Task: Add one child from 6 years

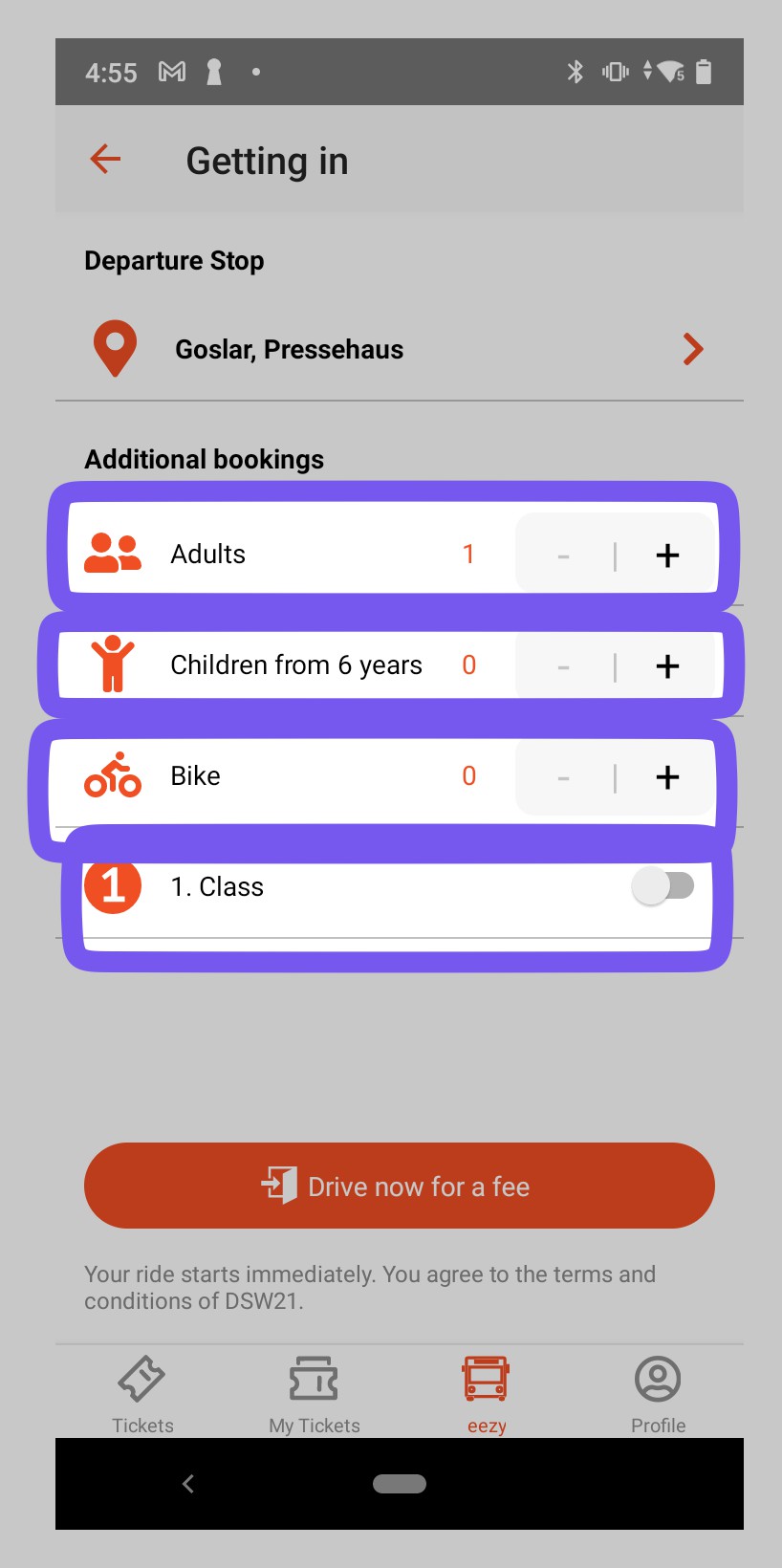Action: click(x=667, y=666)
